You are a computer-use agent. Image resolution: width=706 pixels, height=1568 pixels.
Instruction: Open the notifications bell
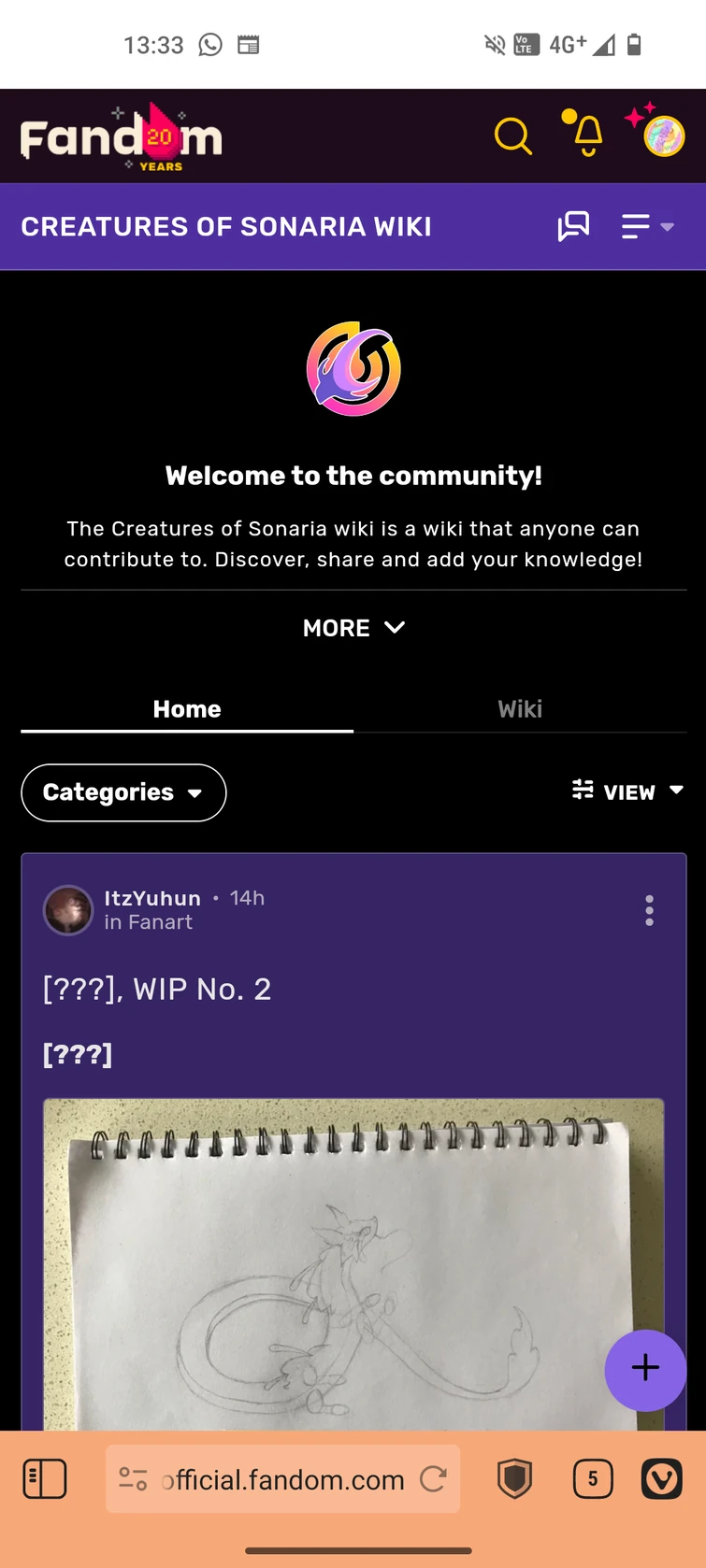(x=587, y=135)
